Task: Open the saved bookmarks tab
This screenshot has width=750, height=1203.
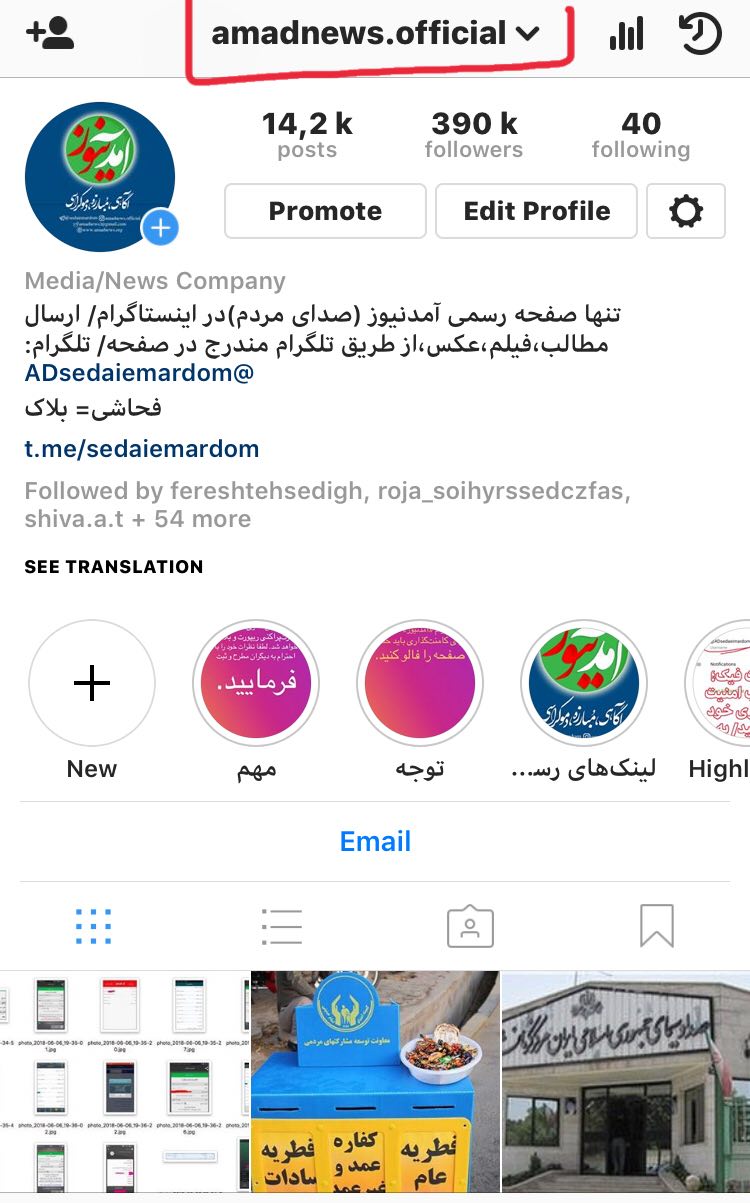Action: coord(656,927)
